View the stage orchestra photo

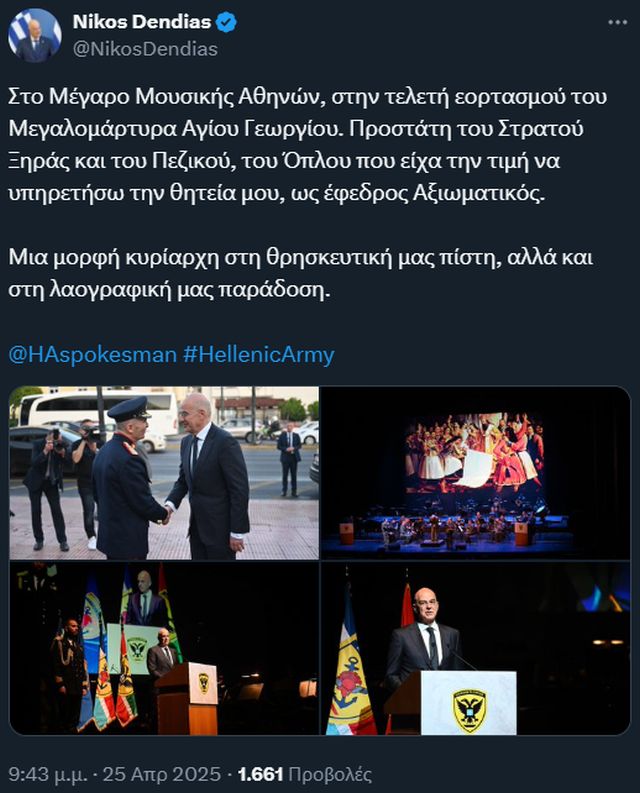(x=475, y=472)
